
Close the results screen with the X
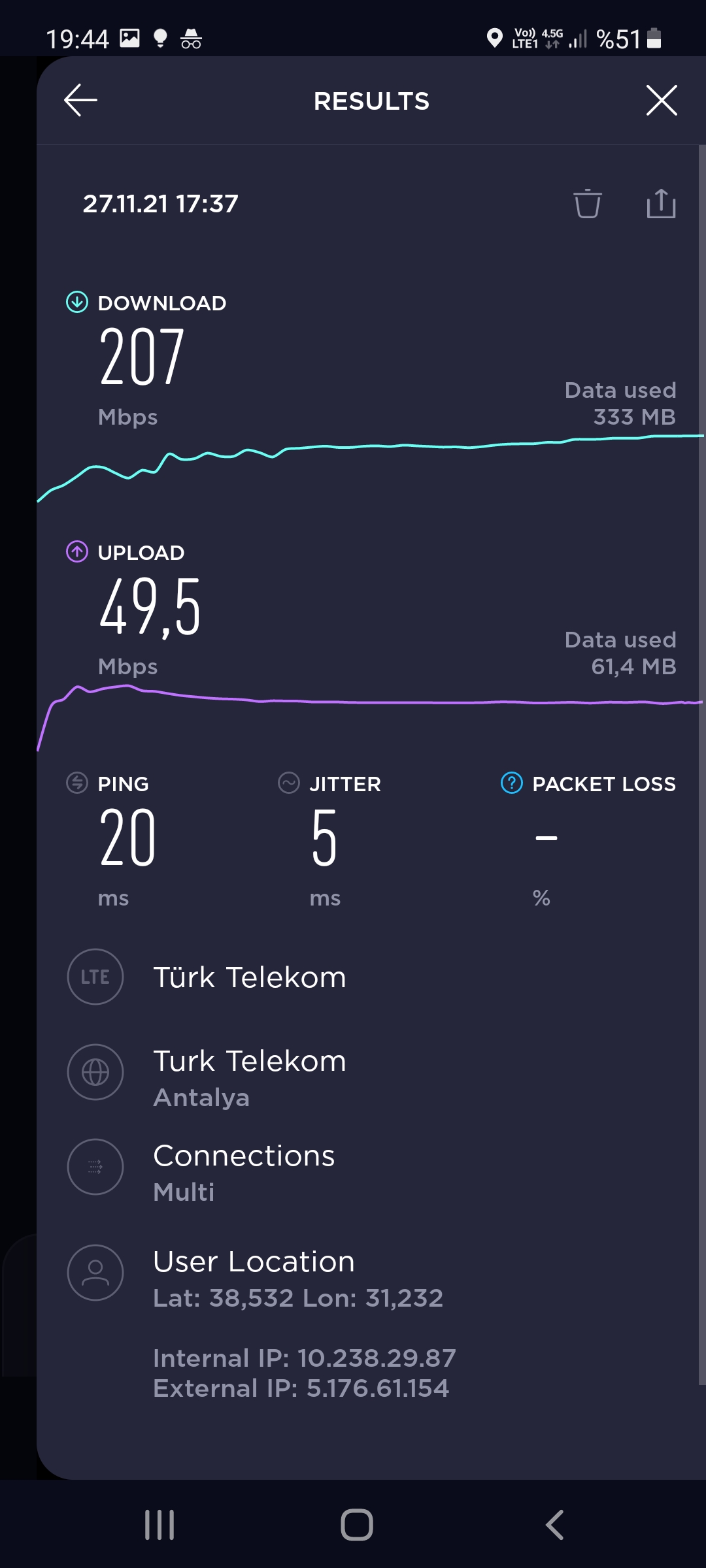(662, 100)
